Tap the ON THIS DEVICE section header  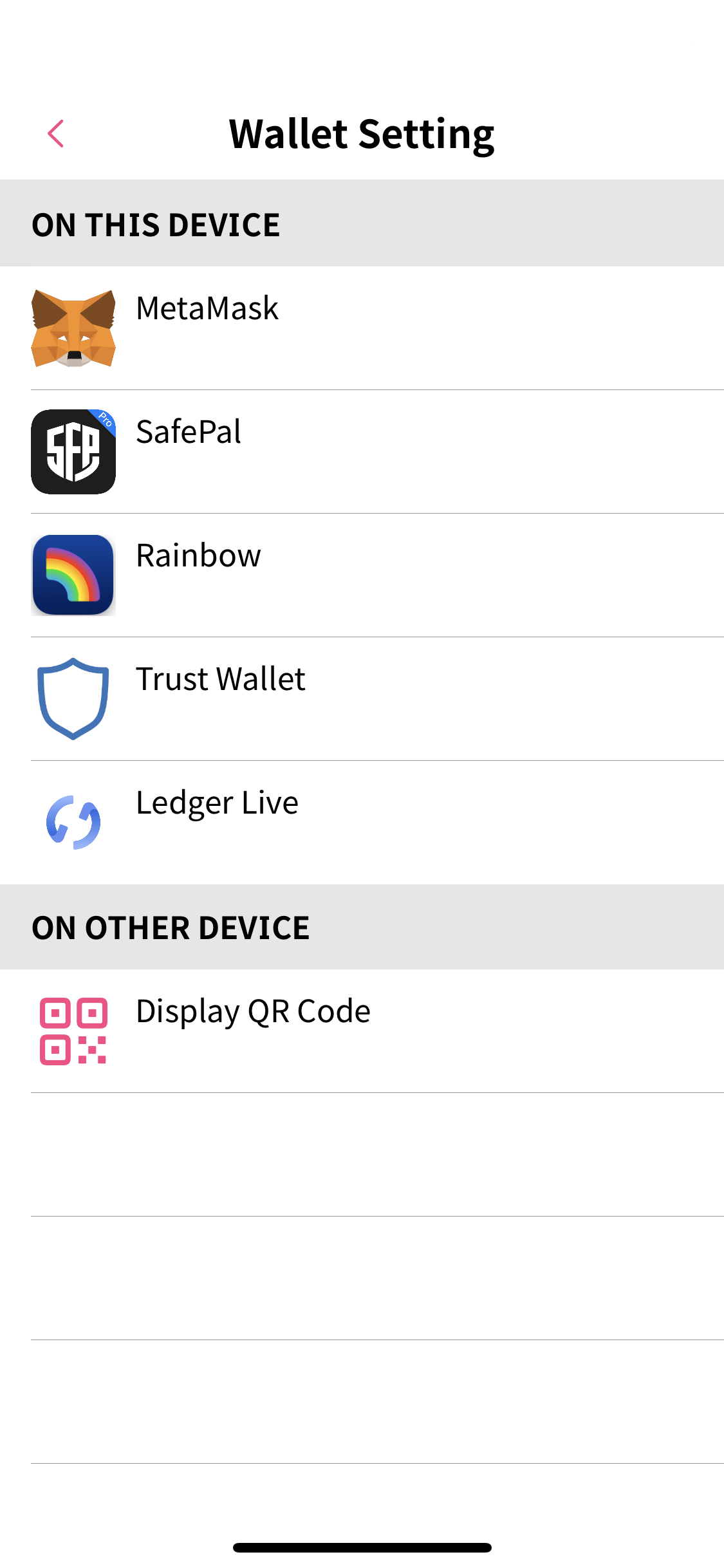(x=156, y=224)
